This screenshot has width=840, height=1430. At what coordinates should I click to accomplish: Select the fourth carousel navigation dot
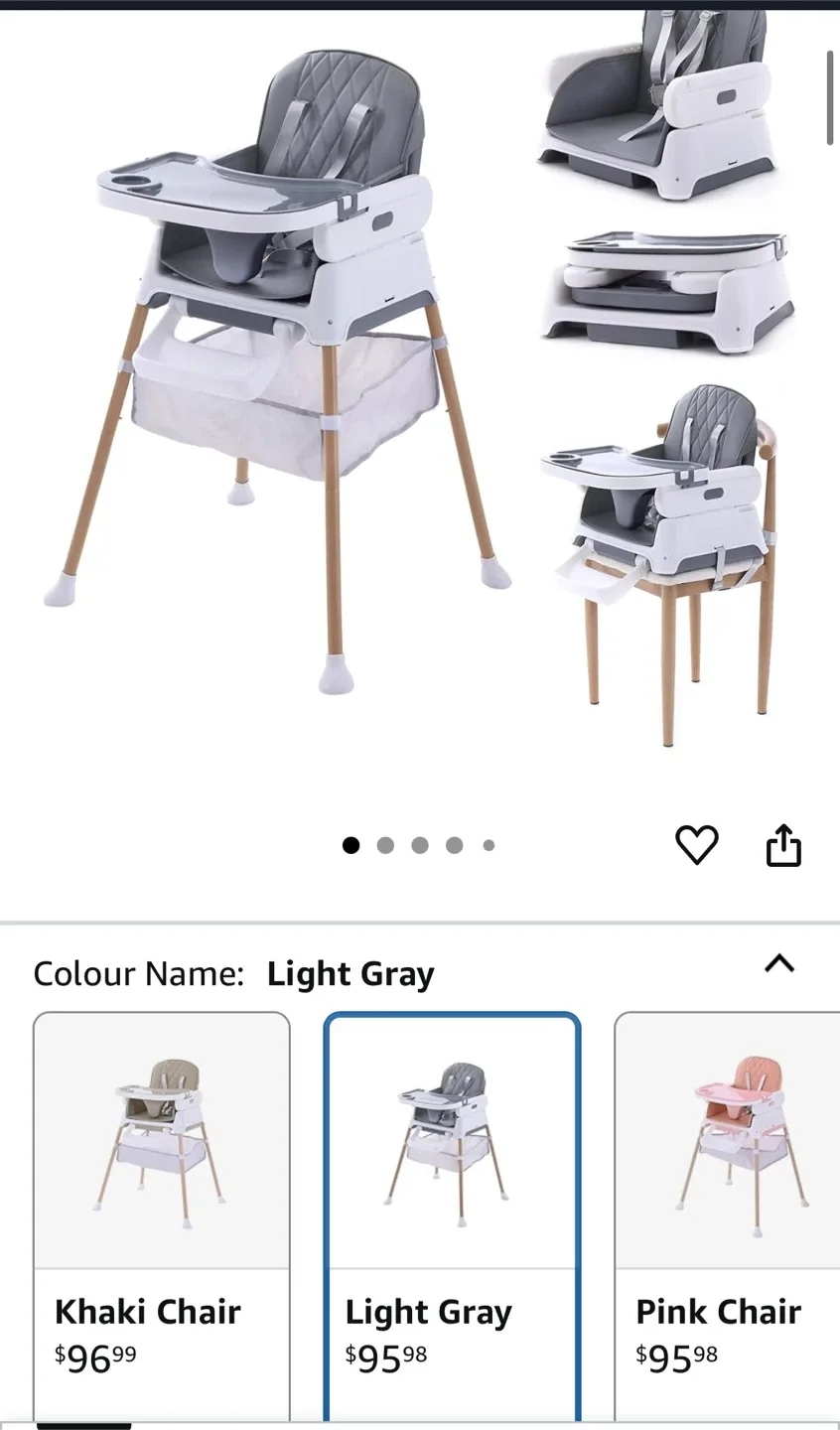454,845
